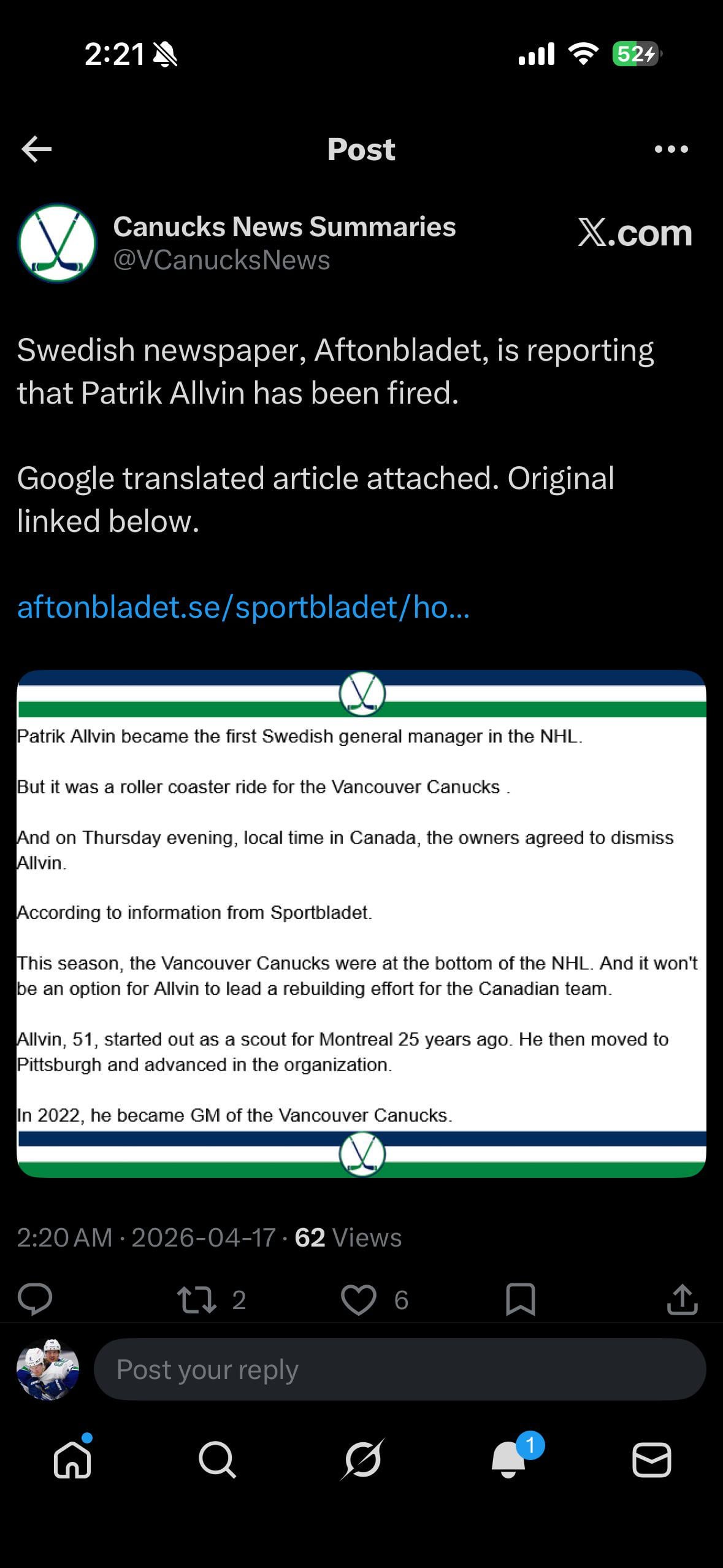Open Canucks News Summaries profile picture

(57, 243)
